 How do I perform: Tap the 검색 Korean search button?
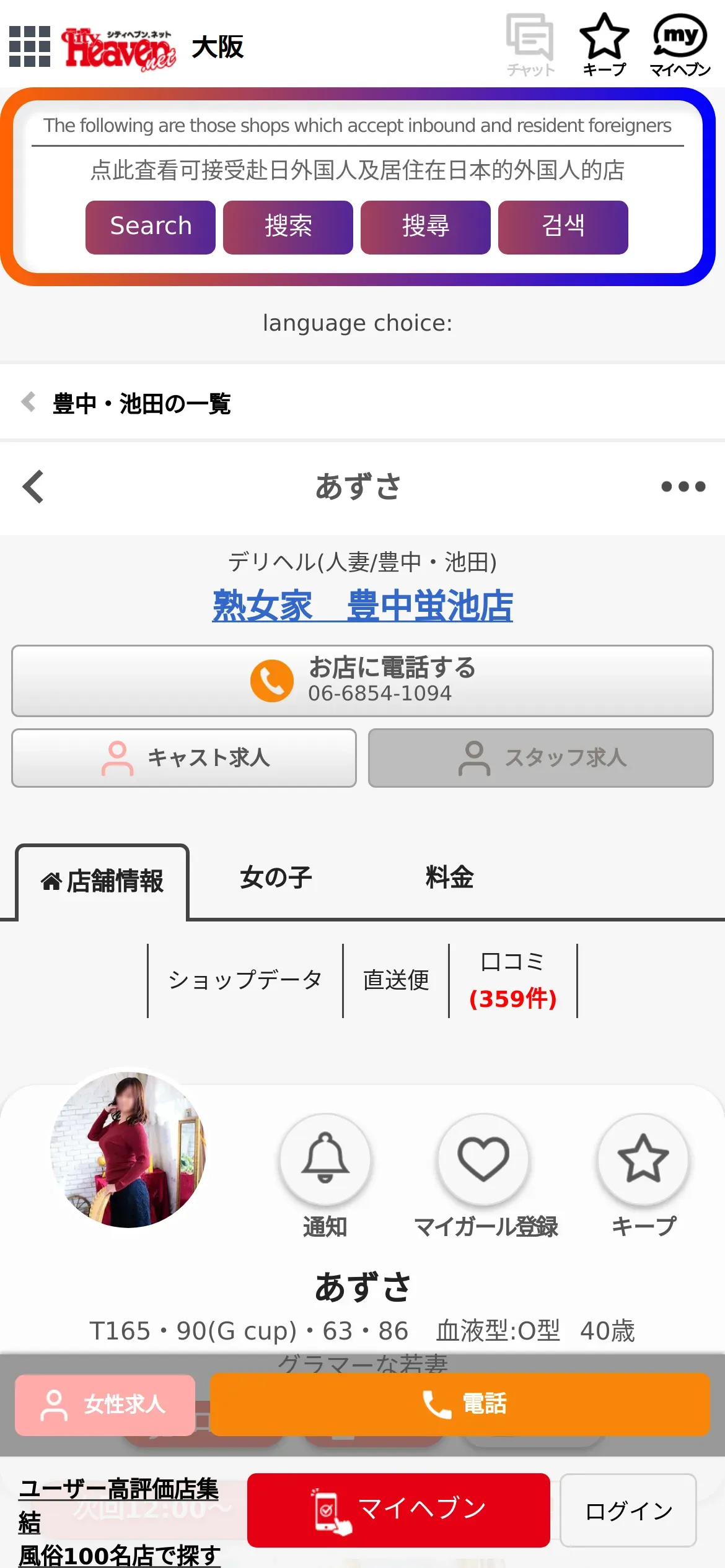tap(563, 227)
